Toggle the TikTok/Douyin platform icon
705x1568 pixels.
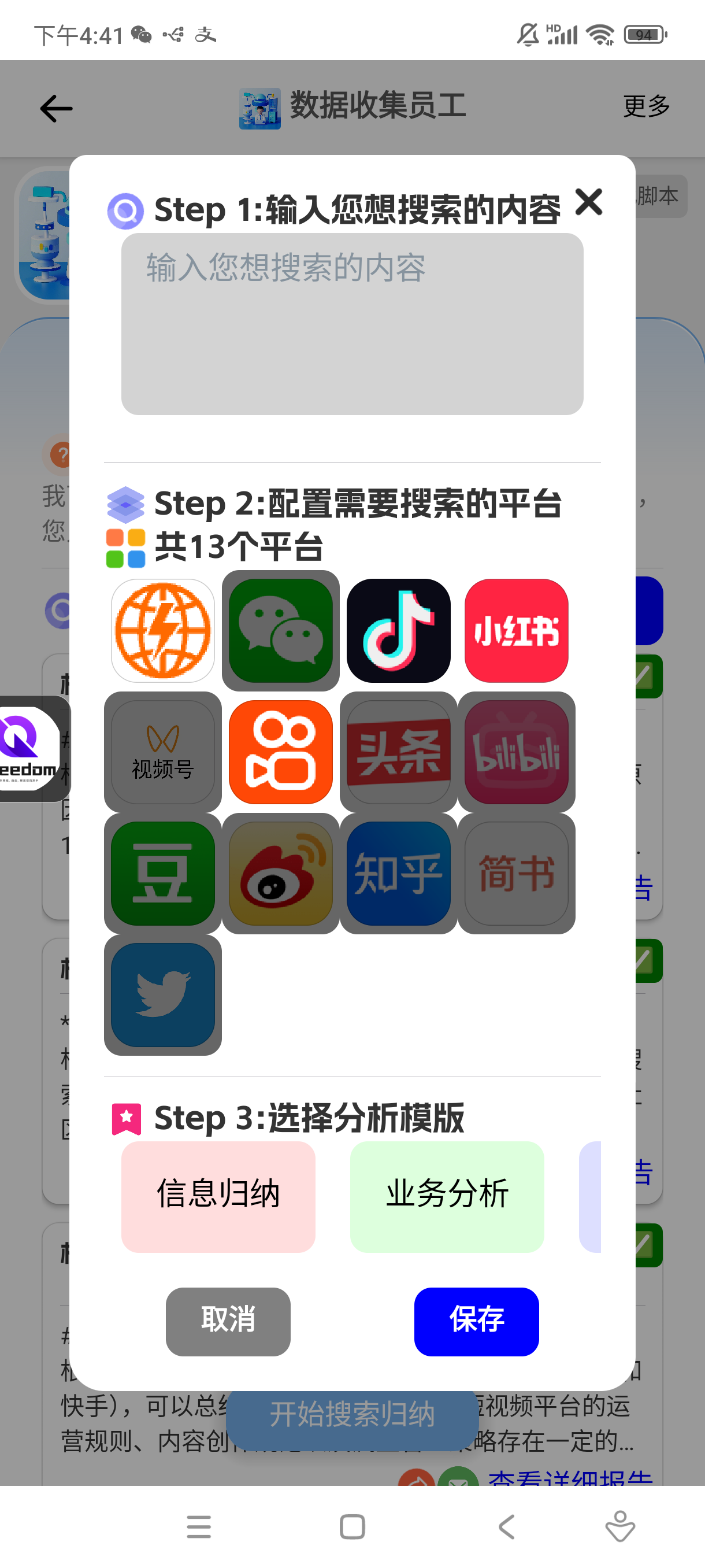click(398, 630)
